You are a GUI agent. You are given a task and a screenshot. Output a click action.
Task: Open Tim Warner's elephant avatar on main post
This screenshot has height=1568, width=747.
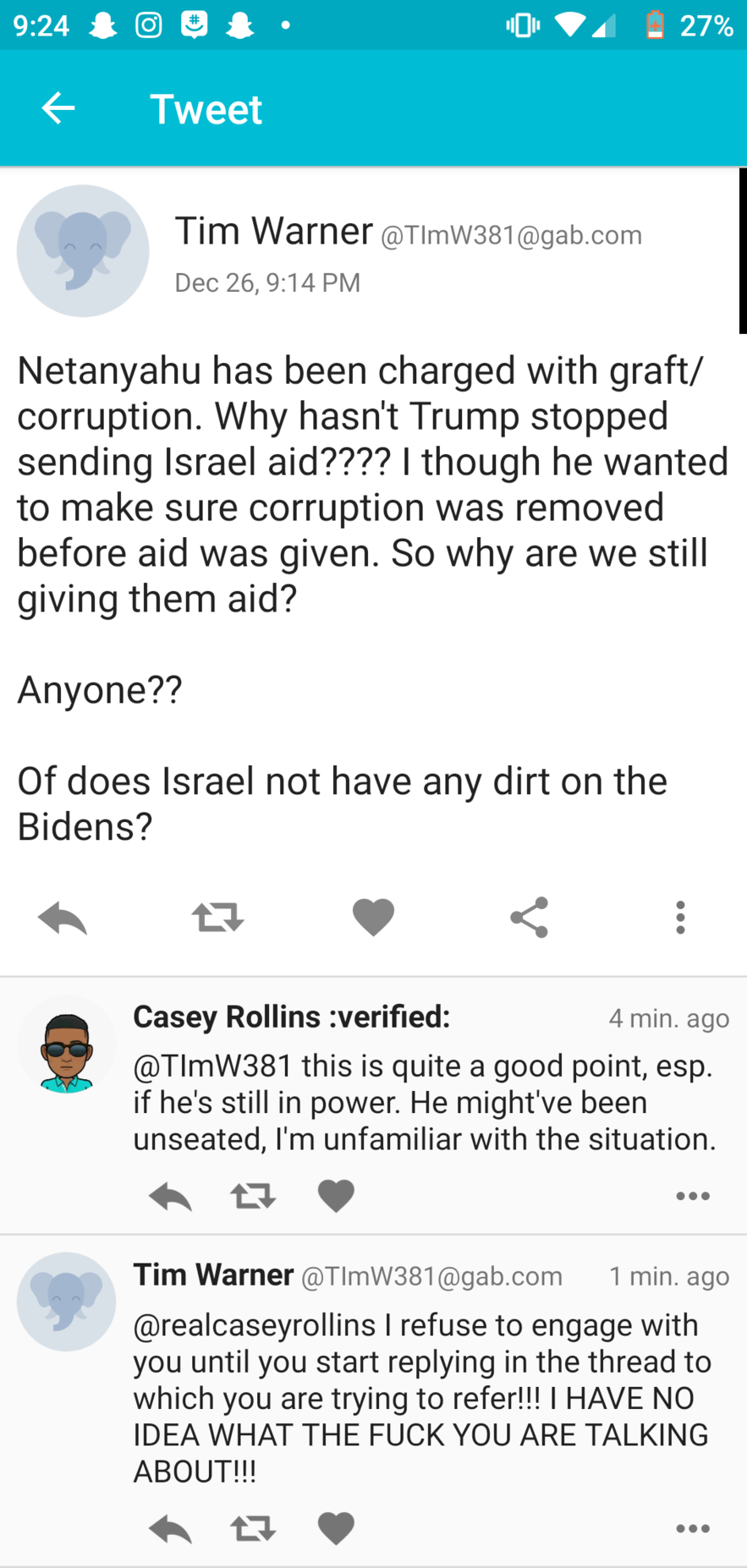tap(83, 251)
